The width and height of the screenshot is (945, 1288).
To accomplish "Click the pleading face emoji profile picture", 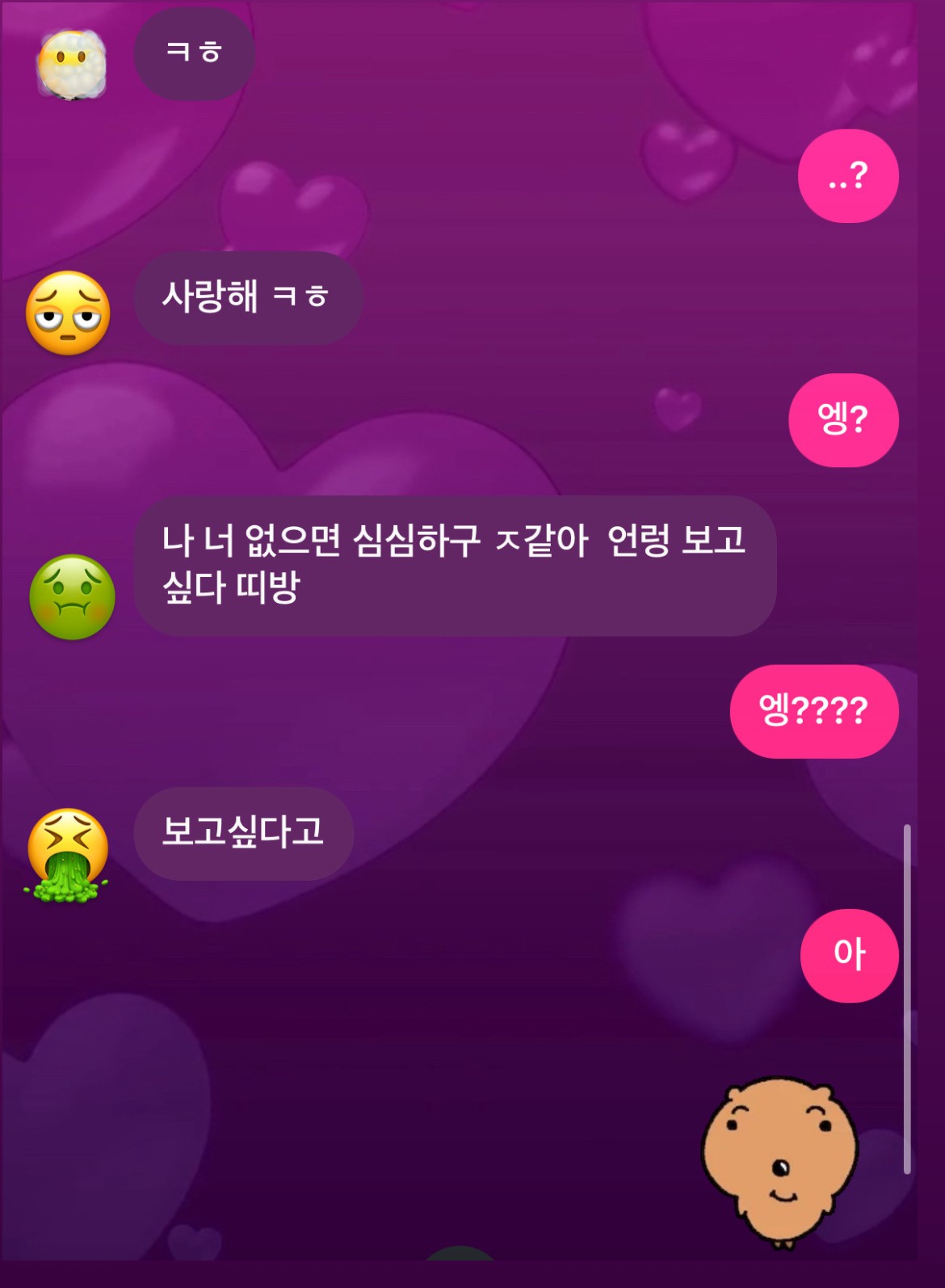I will pos(69,311).
